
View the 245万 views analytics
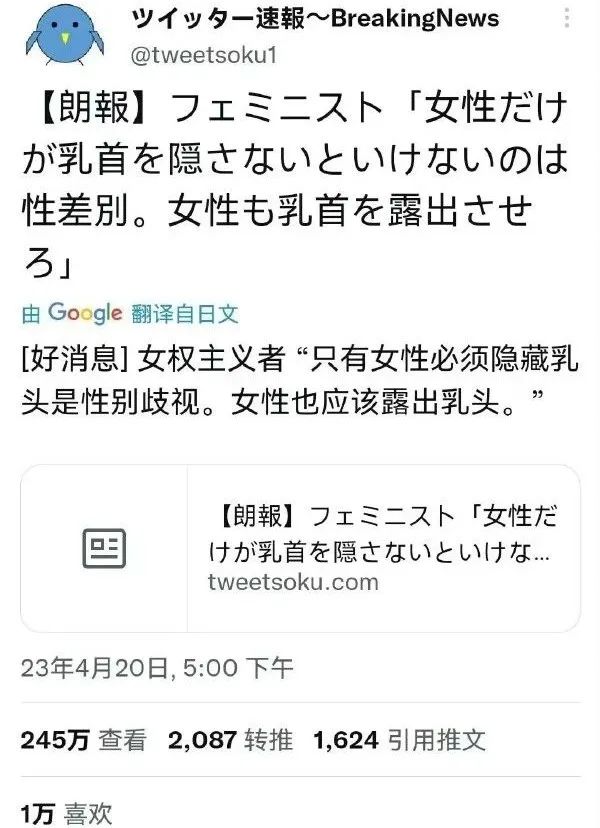coord(83,740)
